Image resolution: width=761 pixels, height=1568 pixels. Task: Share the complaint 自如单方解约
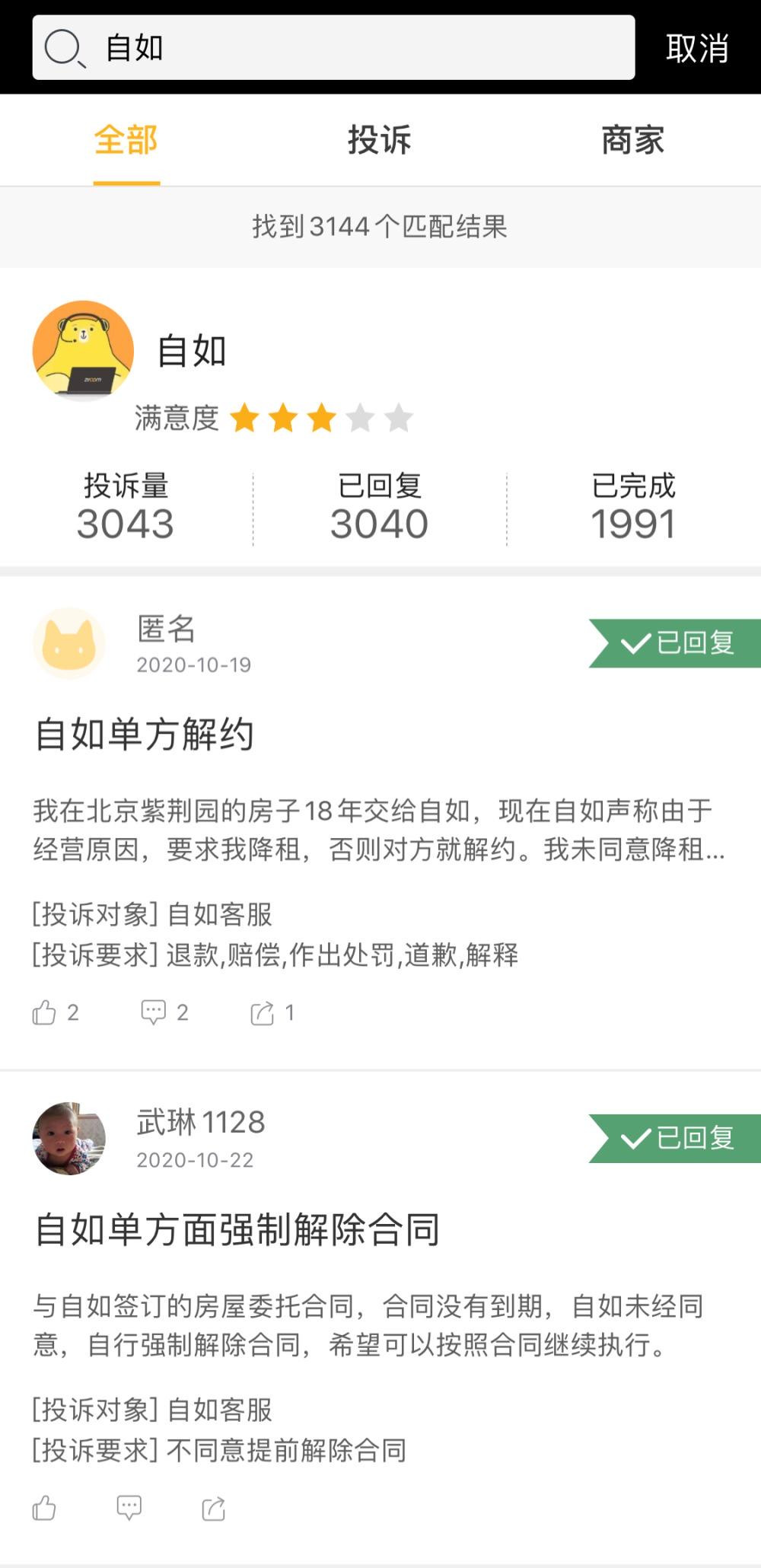(263, 1012)
